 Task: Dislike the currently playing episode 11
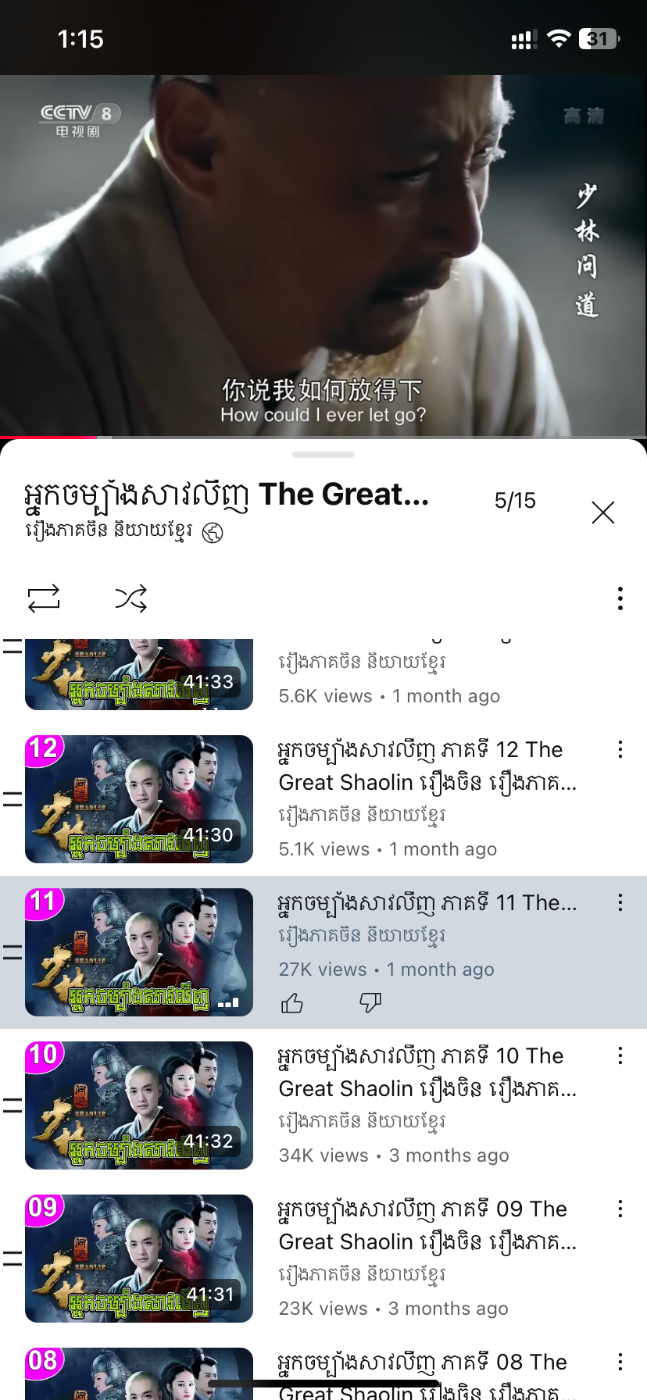pyautogui.click(x=370, y=1003)
